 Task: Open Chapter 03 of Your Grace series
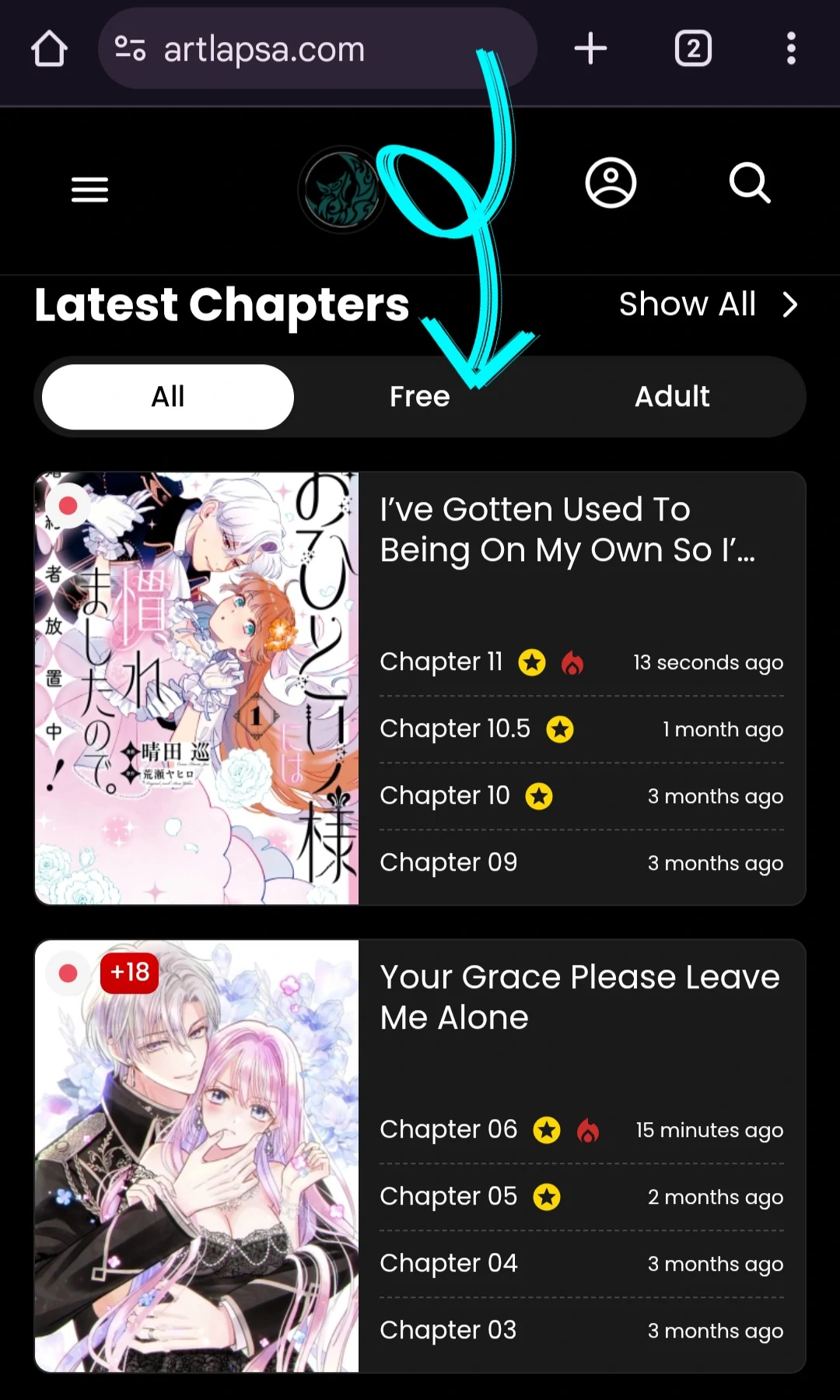tap(448, 1331)
